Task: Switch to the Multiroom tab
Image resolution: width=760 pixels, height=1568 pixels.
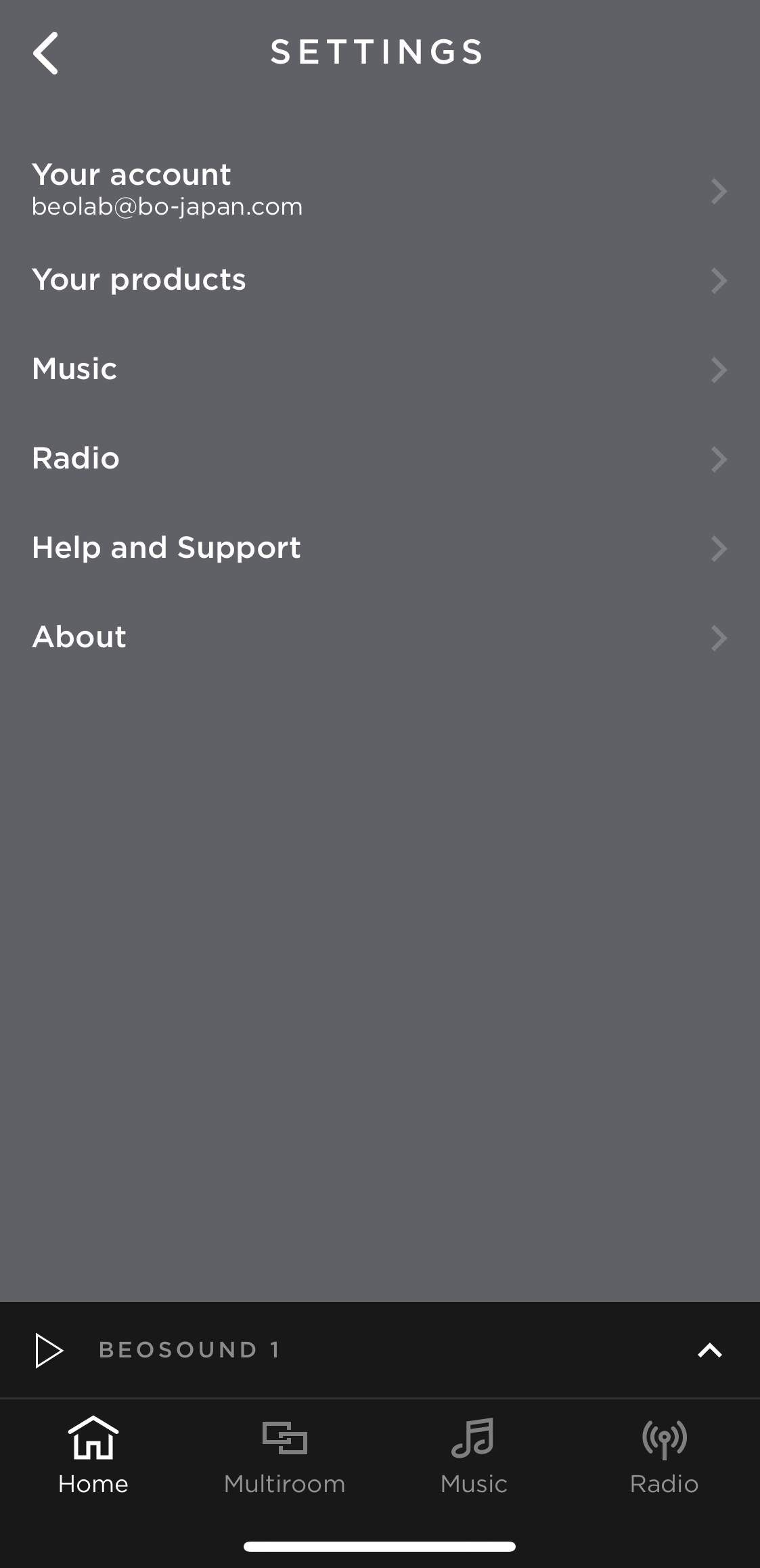Action: (285, 1455)
